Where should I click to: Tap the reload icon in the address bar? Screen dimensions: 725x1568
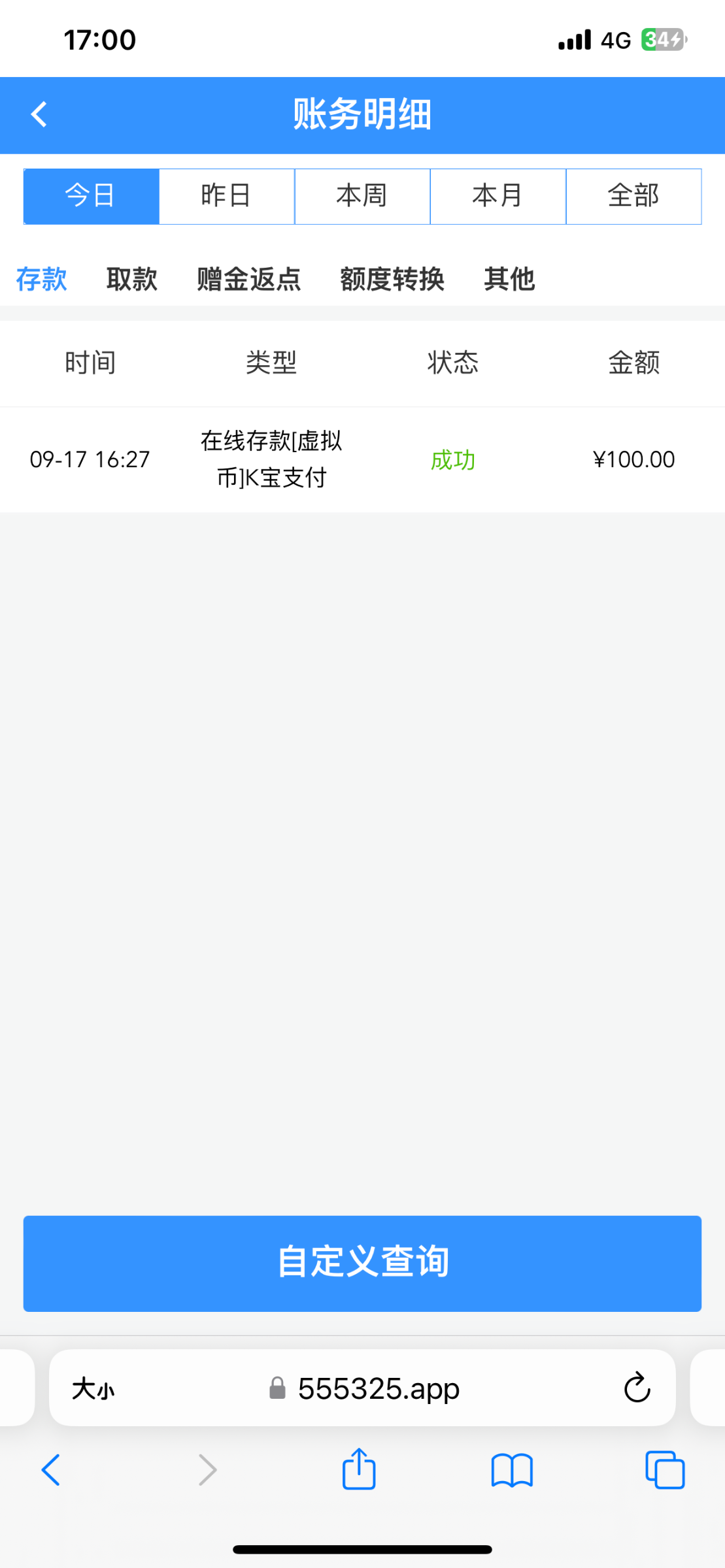point(637,1388)
